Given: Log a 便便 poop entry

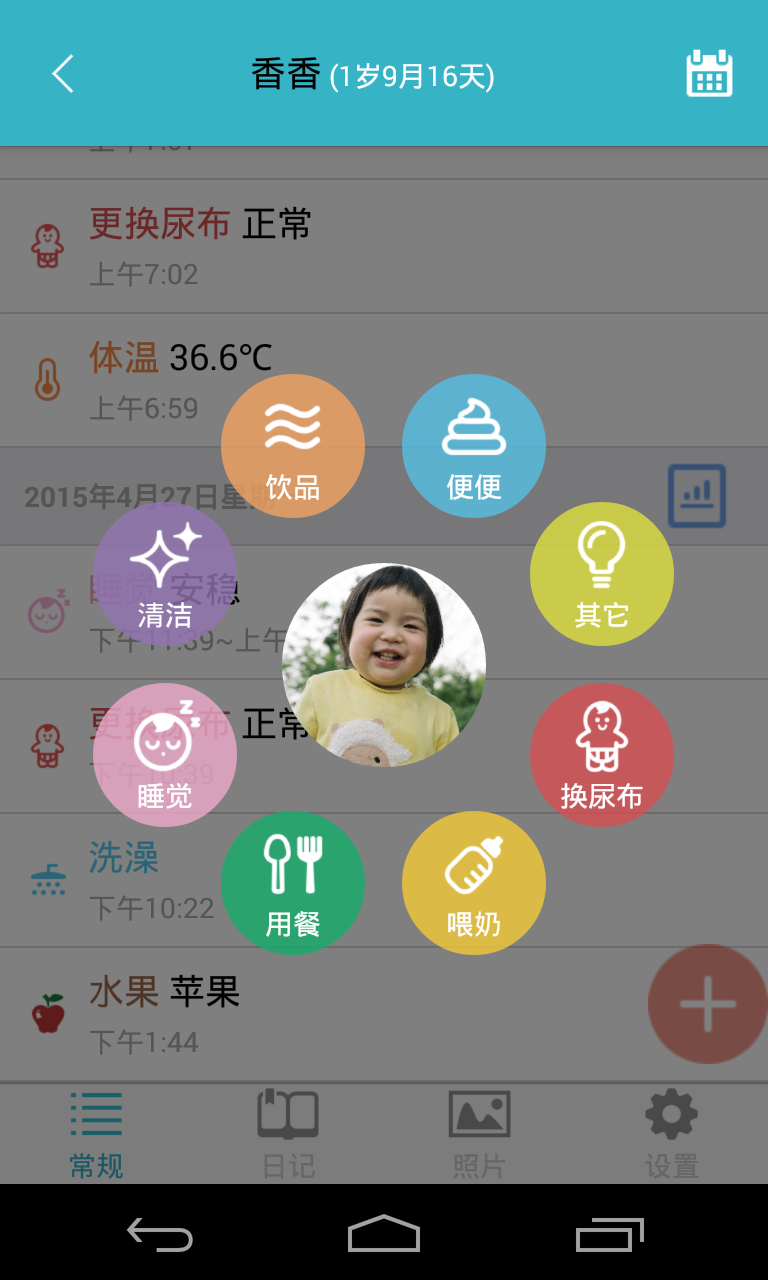Looking at the screenshot, I should point(474,446).
